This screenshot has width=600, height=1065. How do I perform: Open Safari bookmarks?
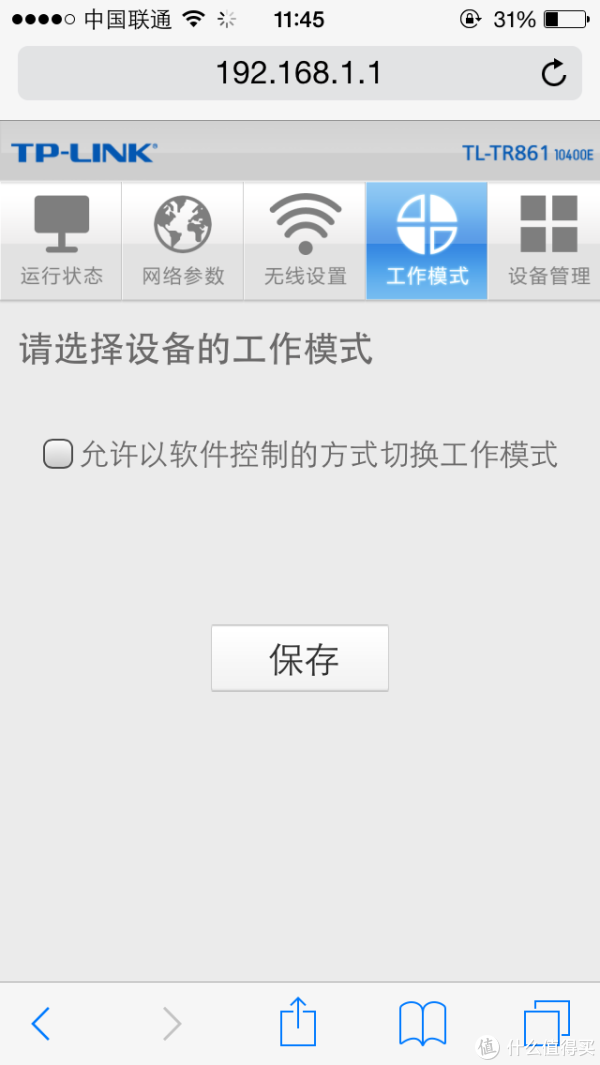tap(422, 1023)
